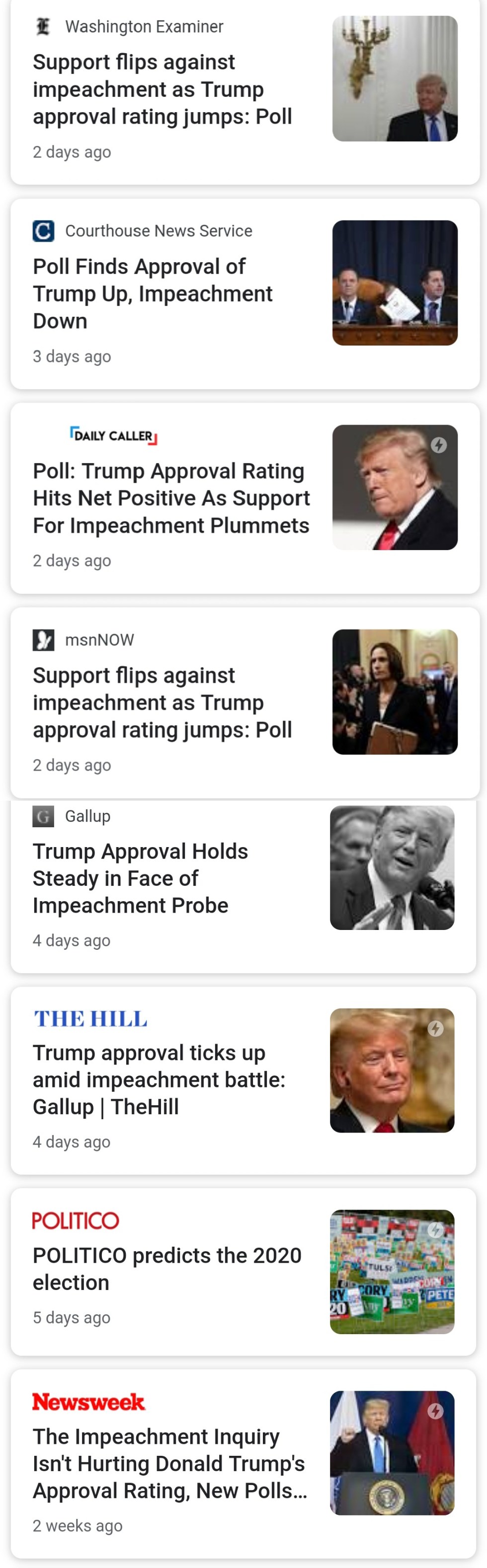
Task: View Gallup's Trump approval steady article
Action: (140, 878)
